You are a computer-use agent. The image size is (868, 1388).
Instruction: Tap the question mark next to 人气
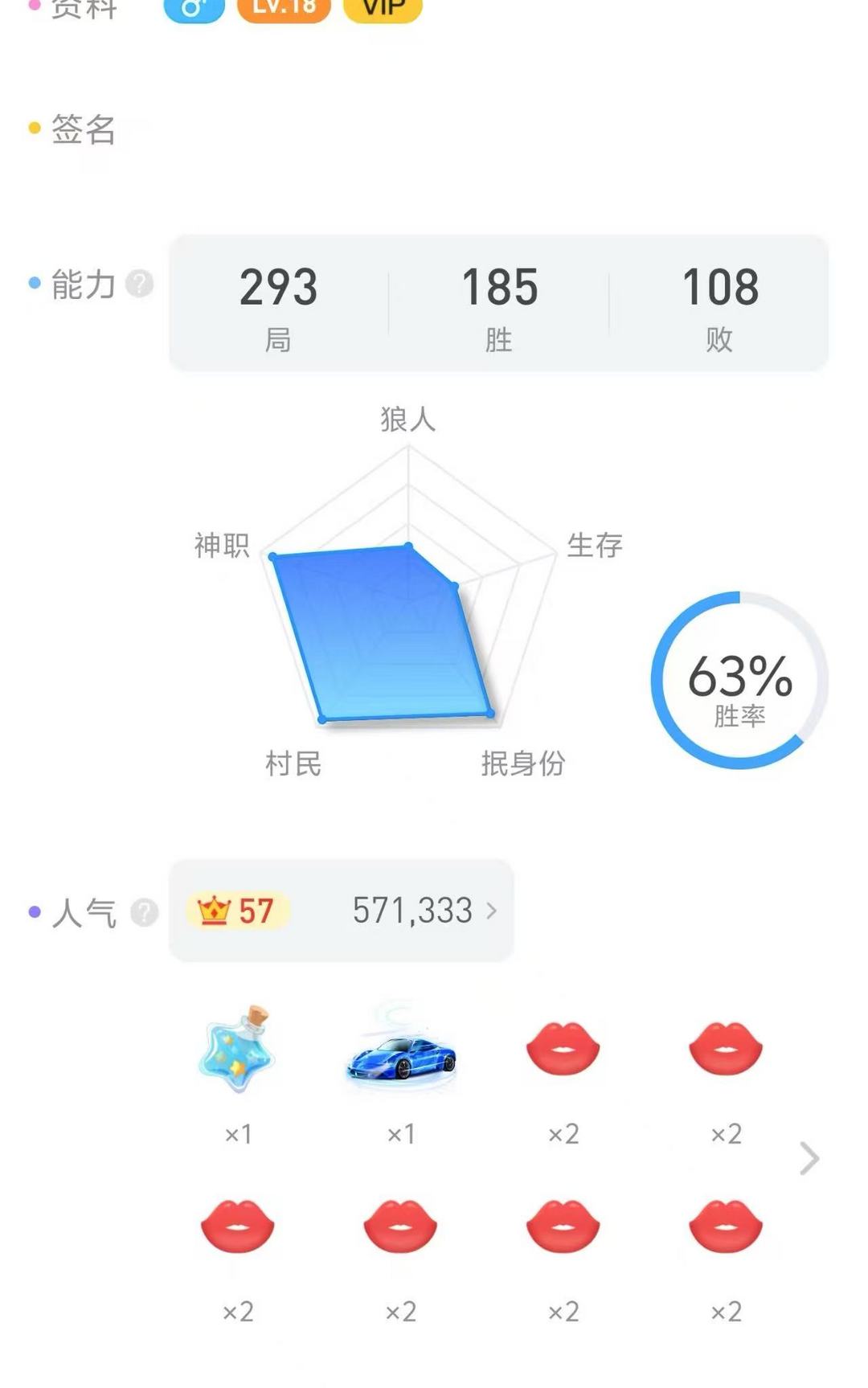145,912
